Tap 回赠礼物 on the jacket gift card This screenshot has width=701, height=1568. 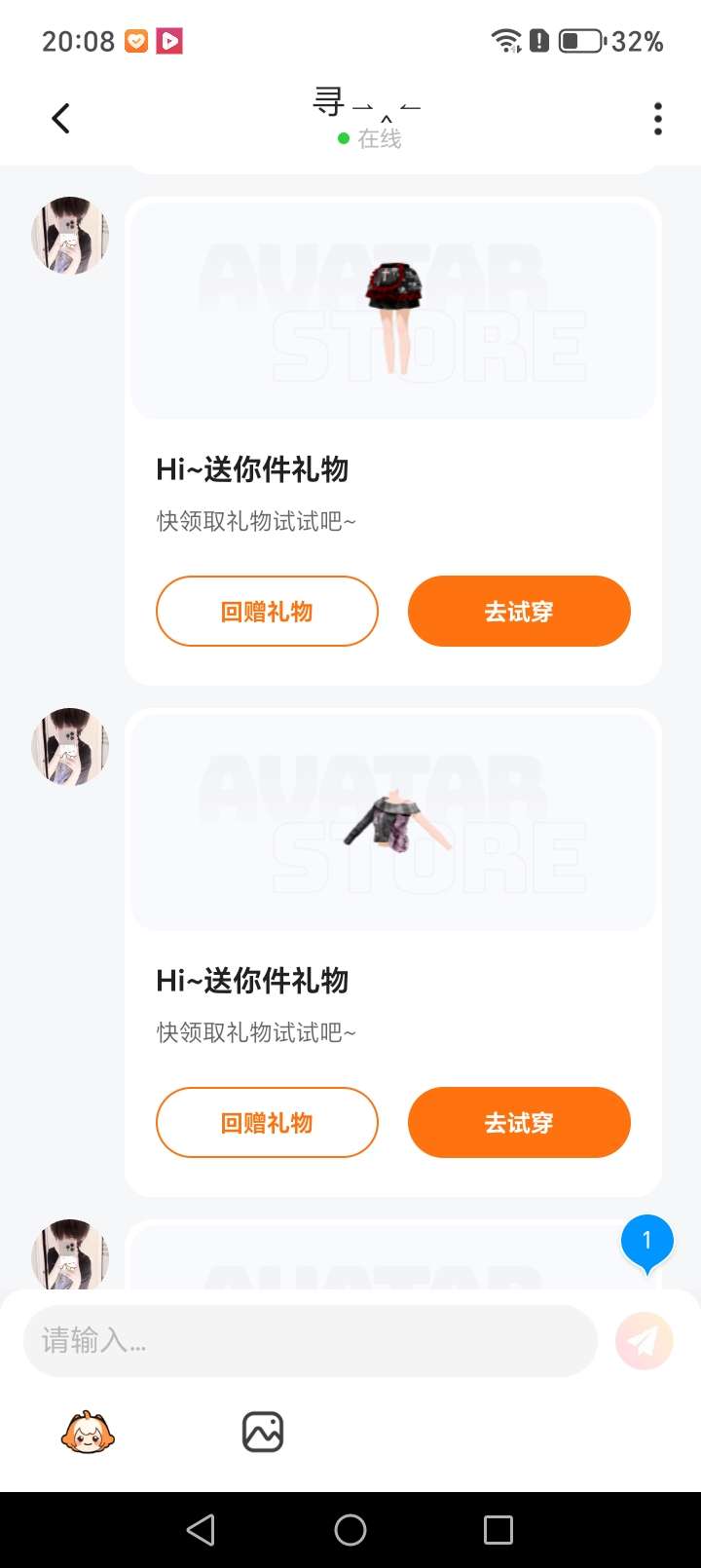(x=267, y=1123)
